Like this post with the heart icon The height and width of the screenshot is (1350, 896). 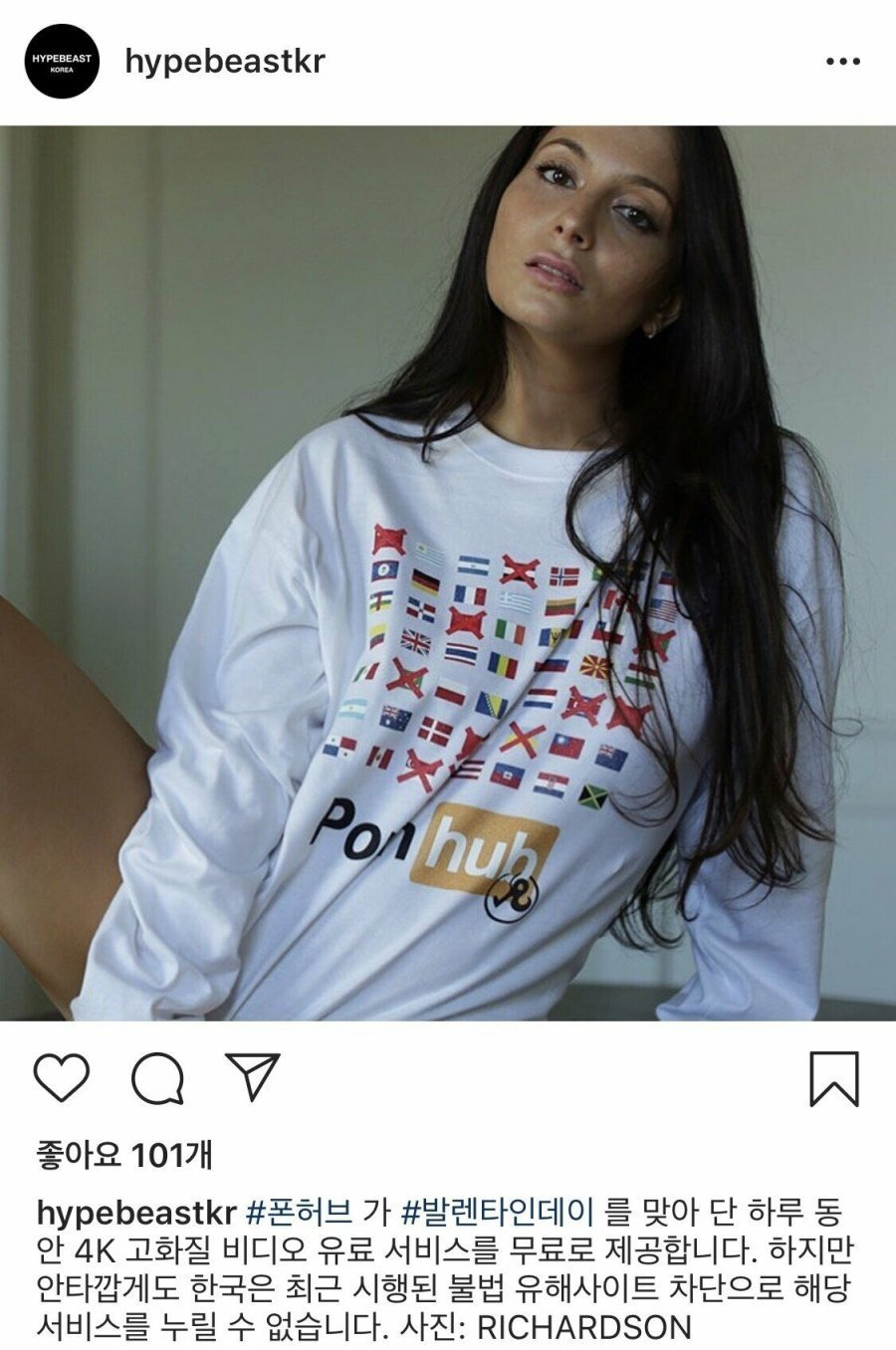(62, 1077)
